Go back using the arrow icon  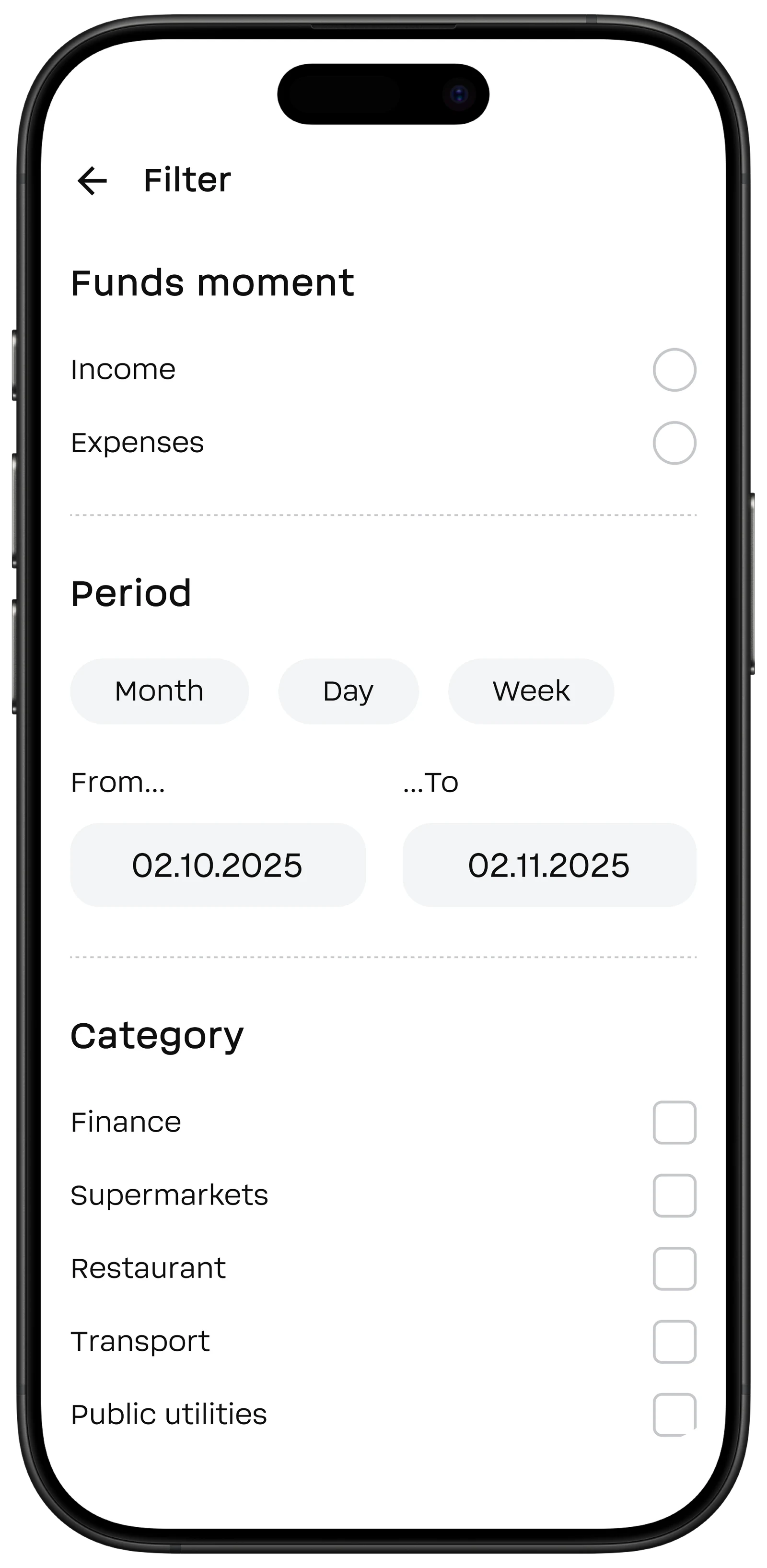click(x=93, y=181)
